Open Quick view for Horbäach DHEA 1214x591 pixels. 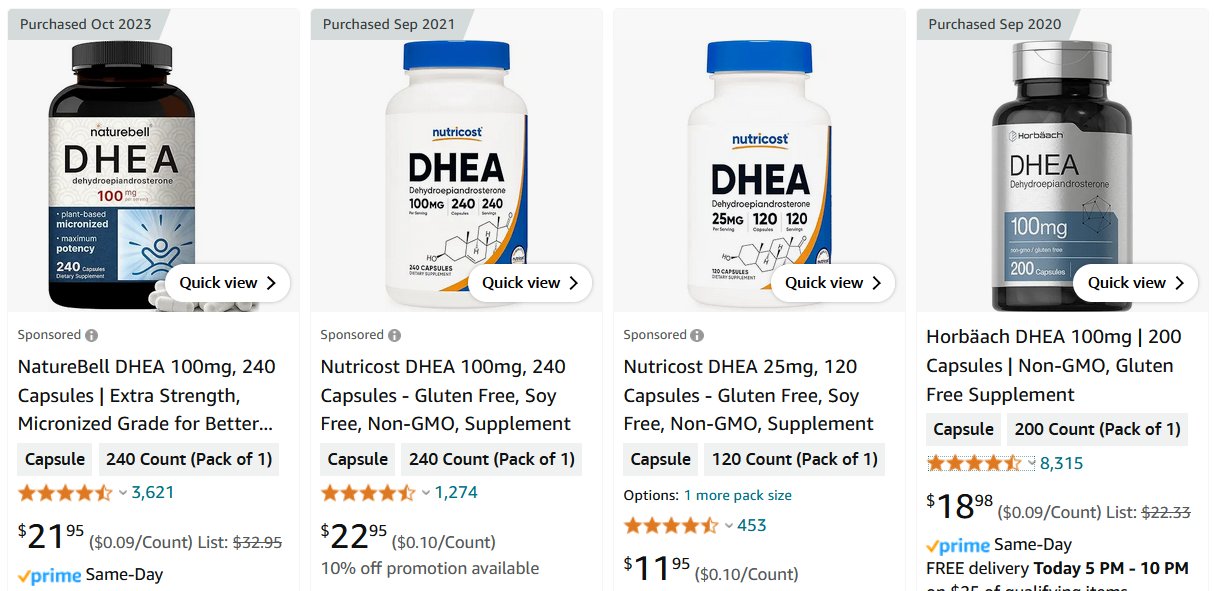tap(1136, 283)
